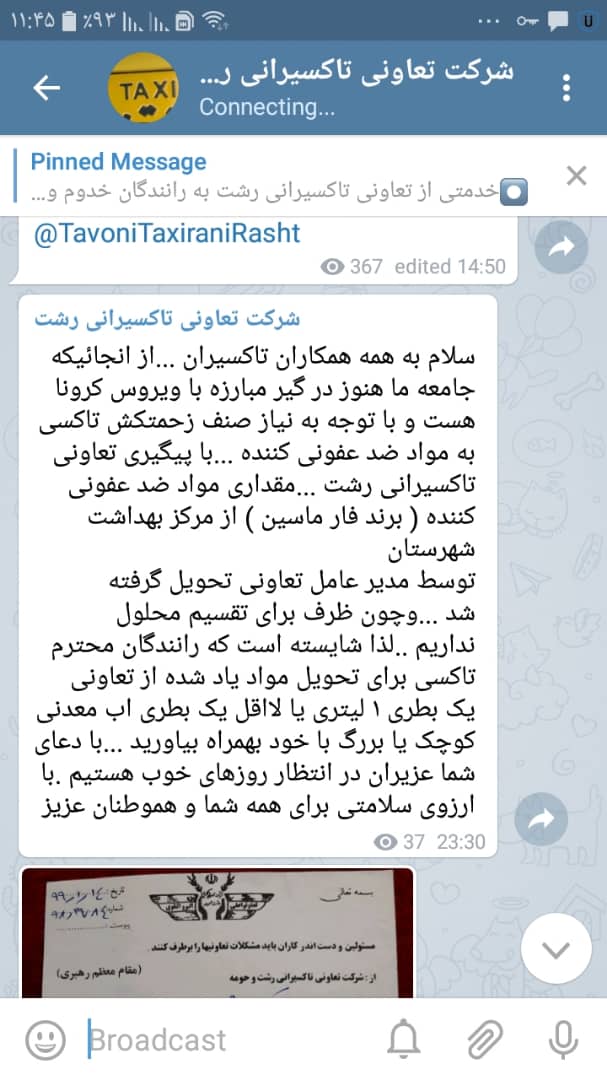Image resolution: width=607 pixels, height=1080 pixels.
Task: Open the letter image attachment
Action: pos(216,931)
